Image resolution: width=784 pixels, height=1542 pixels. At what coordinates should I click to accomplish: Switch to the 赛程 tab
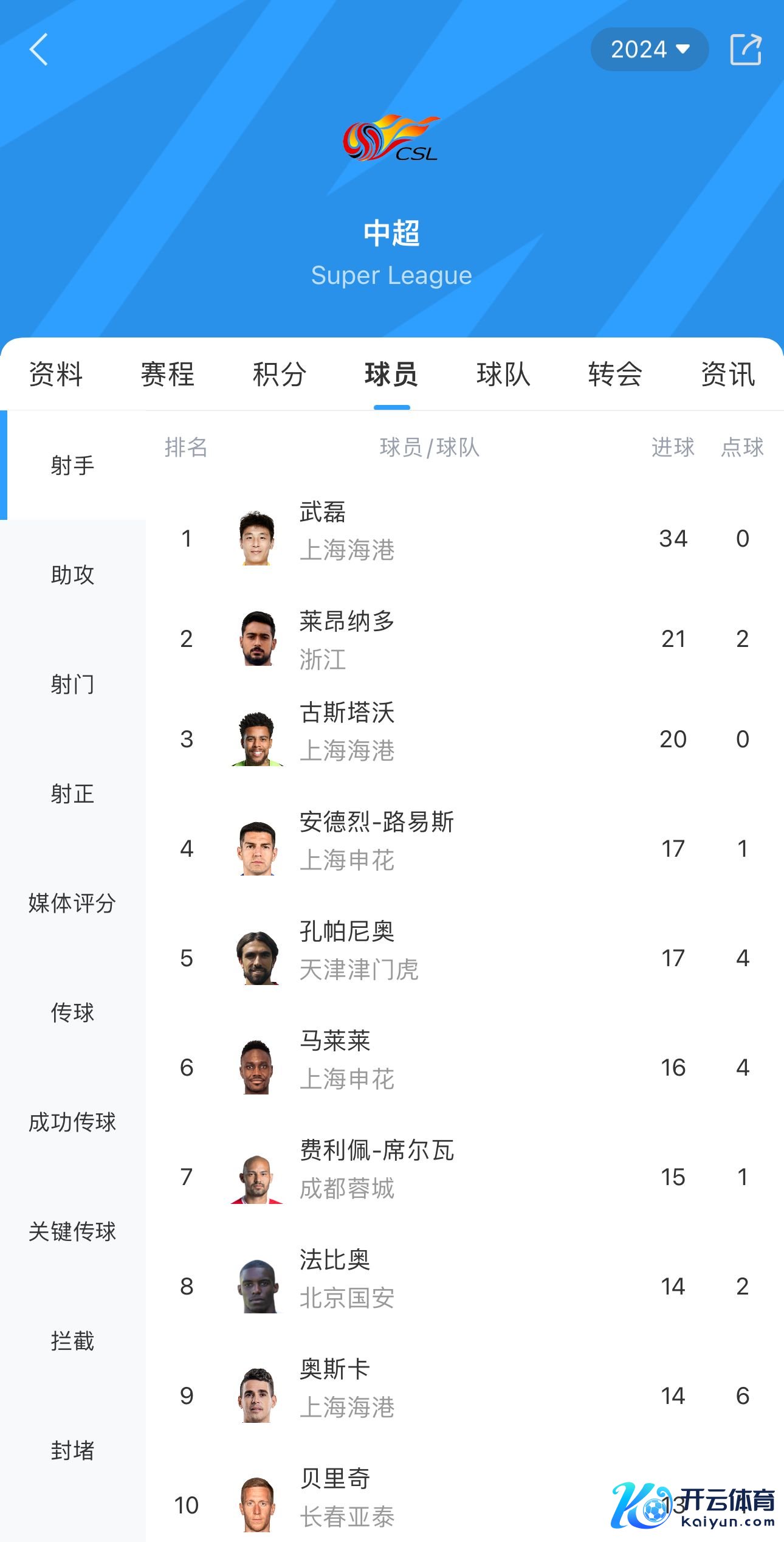tap(168, 374)
